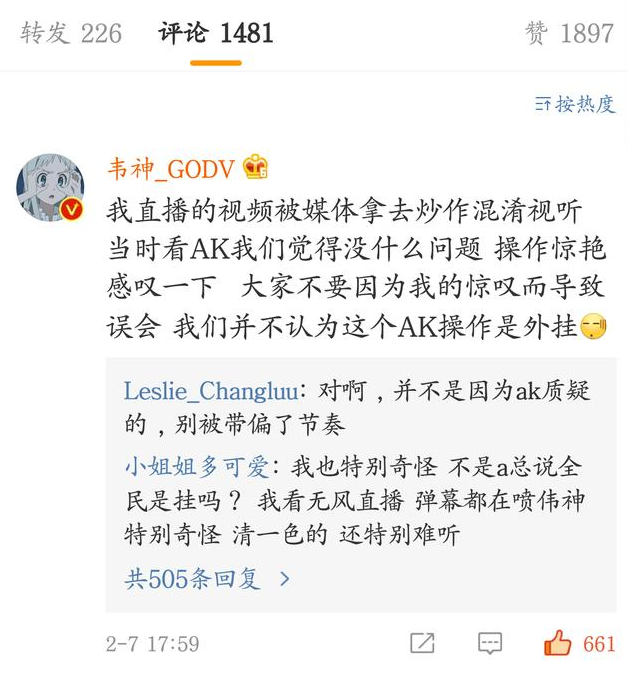The image size is (628, 675).
Task: Open 小姐姐多可爱's profile link
Action: click(x=196, y=466)
